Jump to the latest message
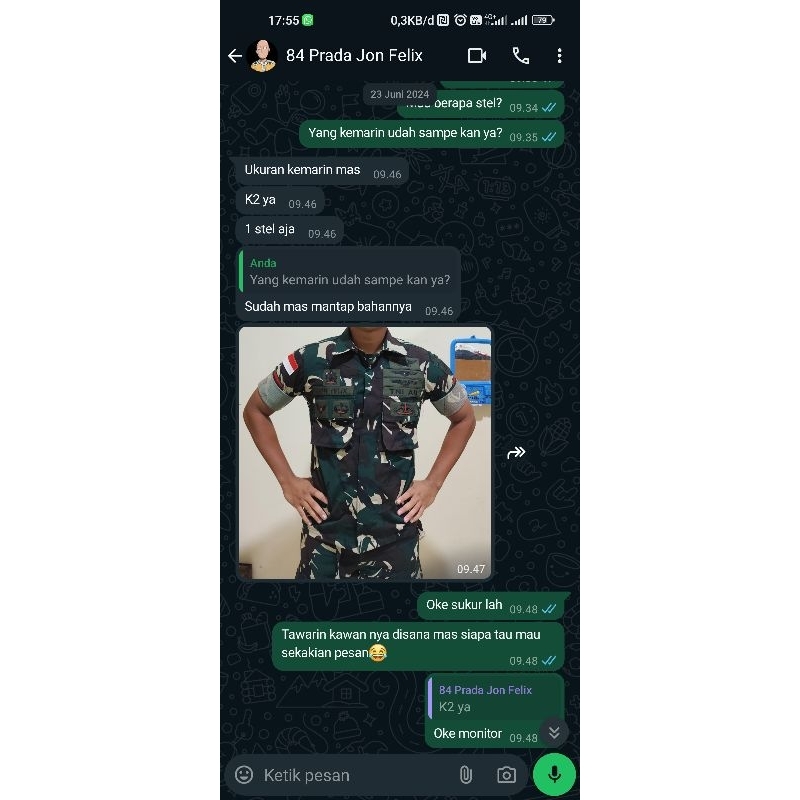This screenshot has height=800, width=800. click(x=554, y=732)
